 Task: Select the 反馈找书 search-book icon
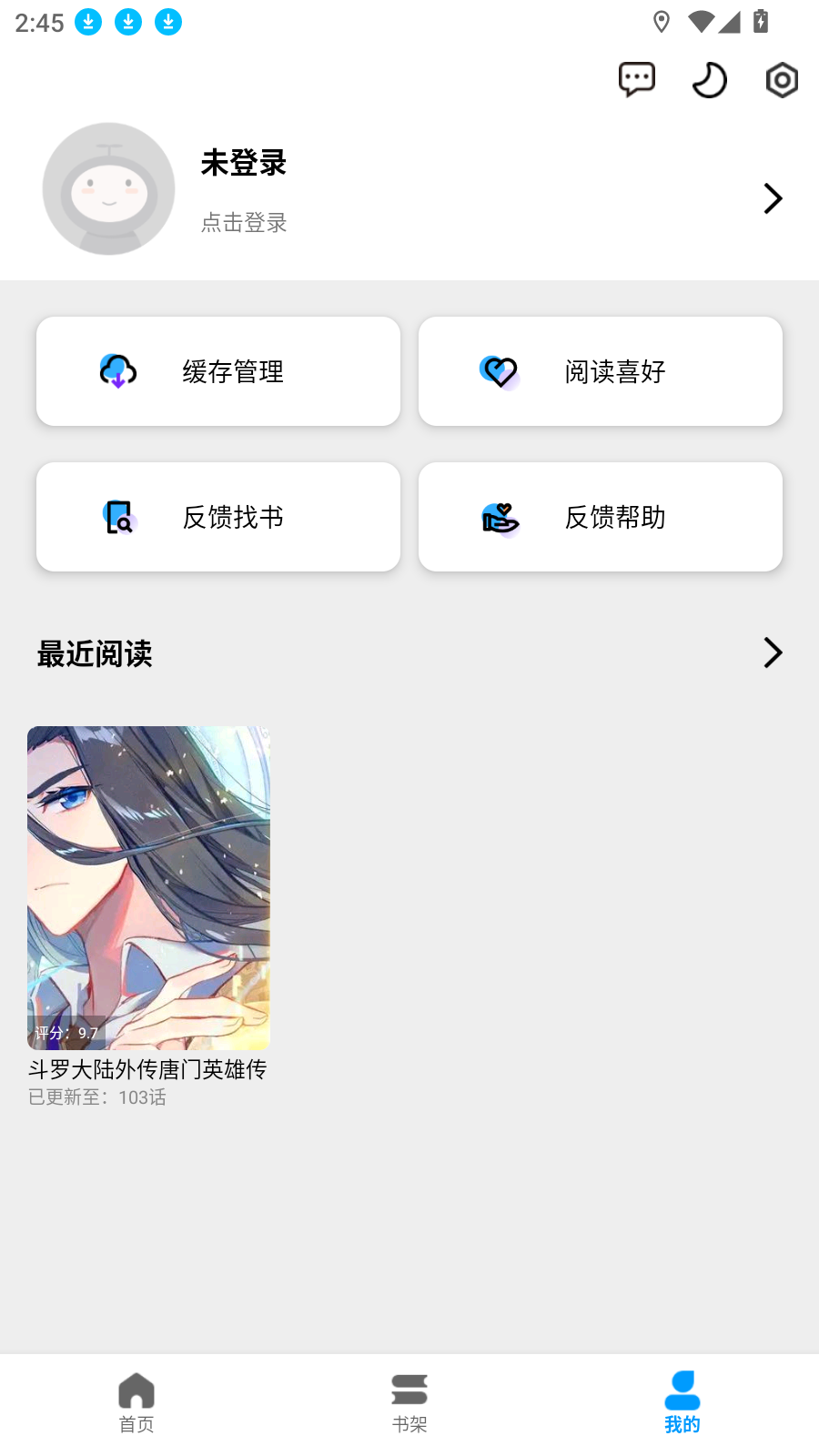click(119, 517)
